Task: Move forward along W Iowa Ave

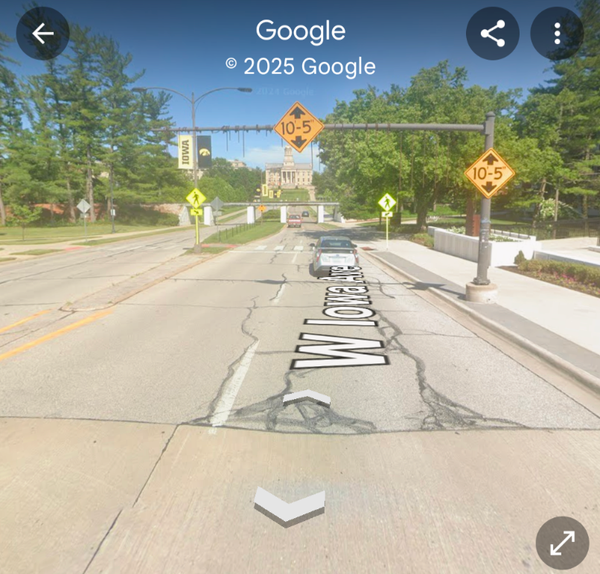Action: [x=306, y=398]
